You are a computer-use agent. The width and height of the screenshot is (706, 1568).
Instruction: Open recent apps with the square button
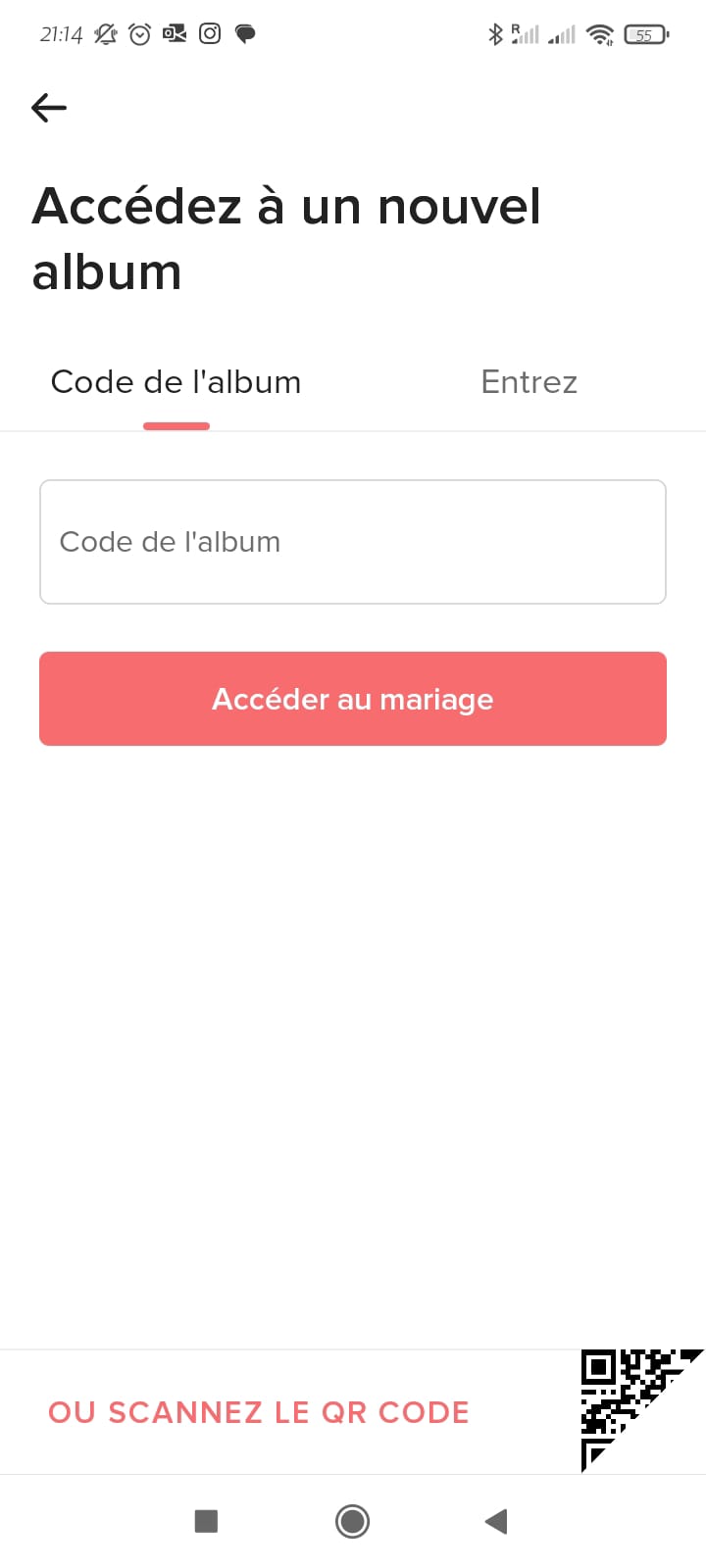pos(206,1521)
